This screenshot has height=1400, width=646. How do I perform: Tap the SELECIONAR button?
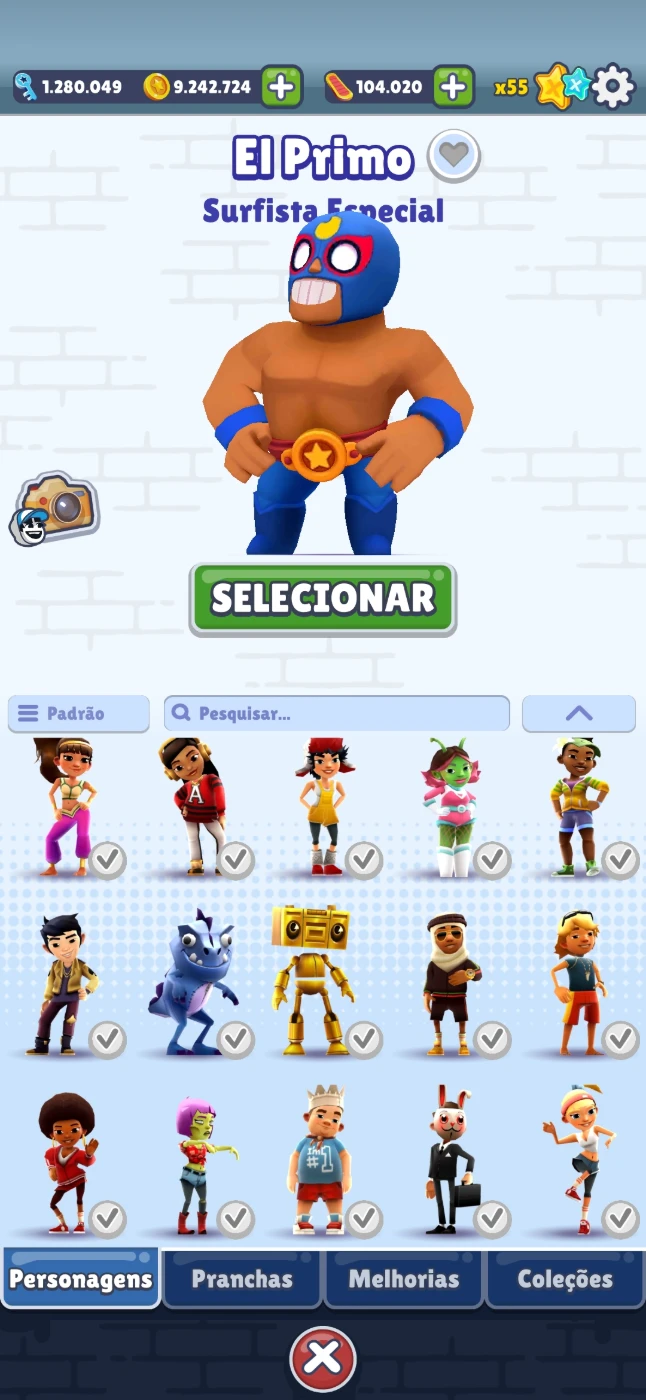(x=323, y=599)
